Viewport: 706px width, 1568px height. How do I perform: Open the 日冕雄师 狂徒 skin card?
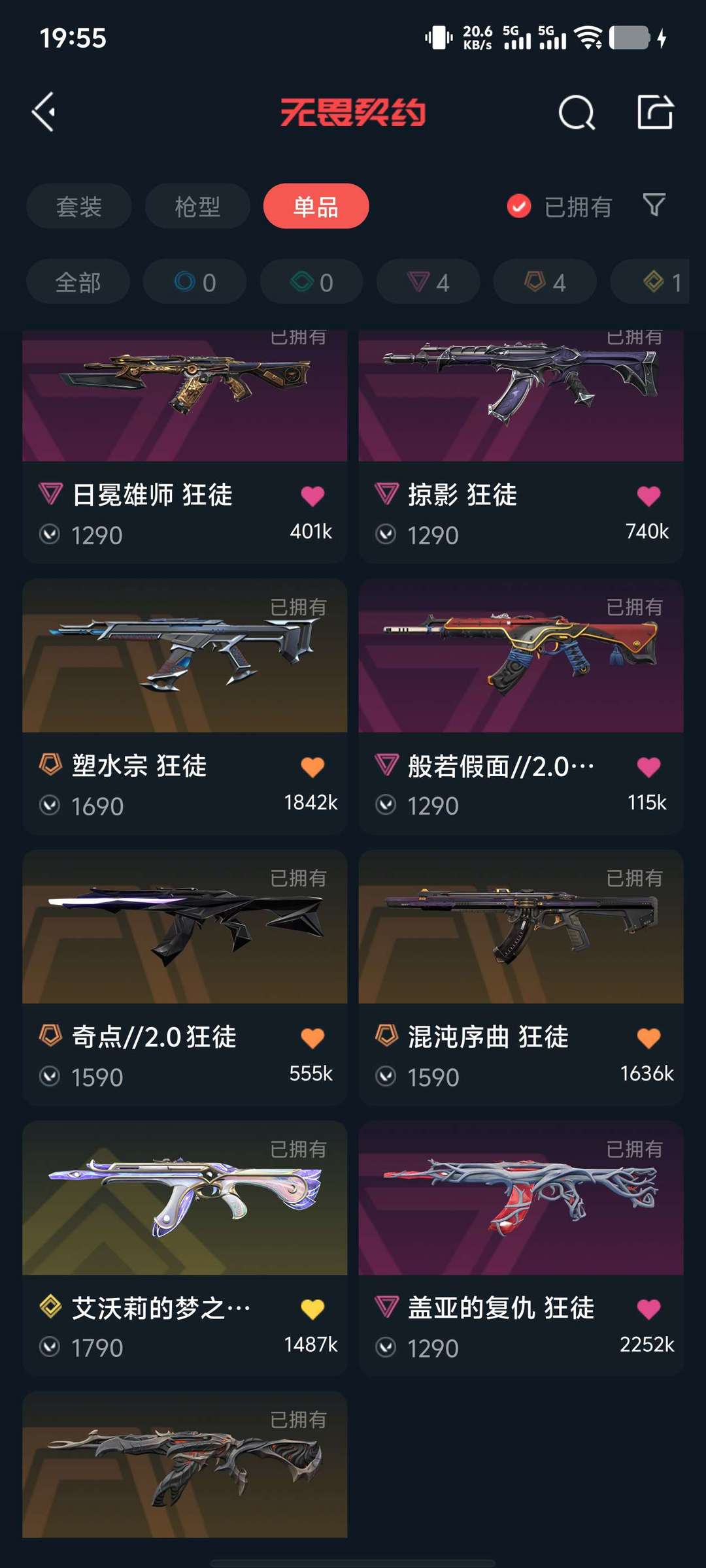[184, 447]
